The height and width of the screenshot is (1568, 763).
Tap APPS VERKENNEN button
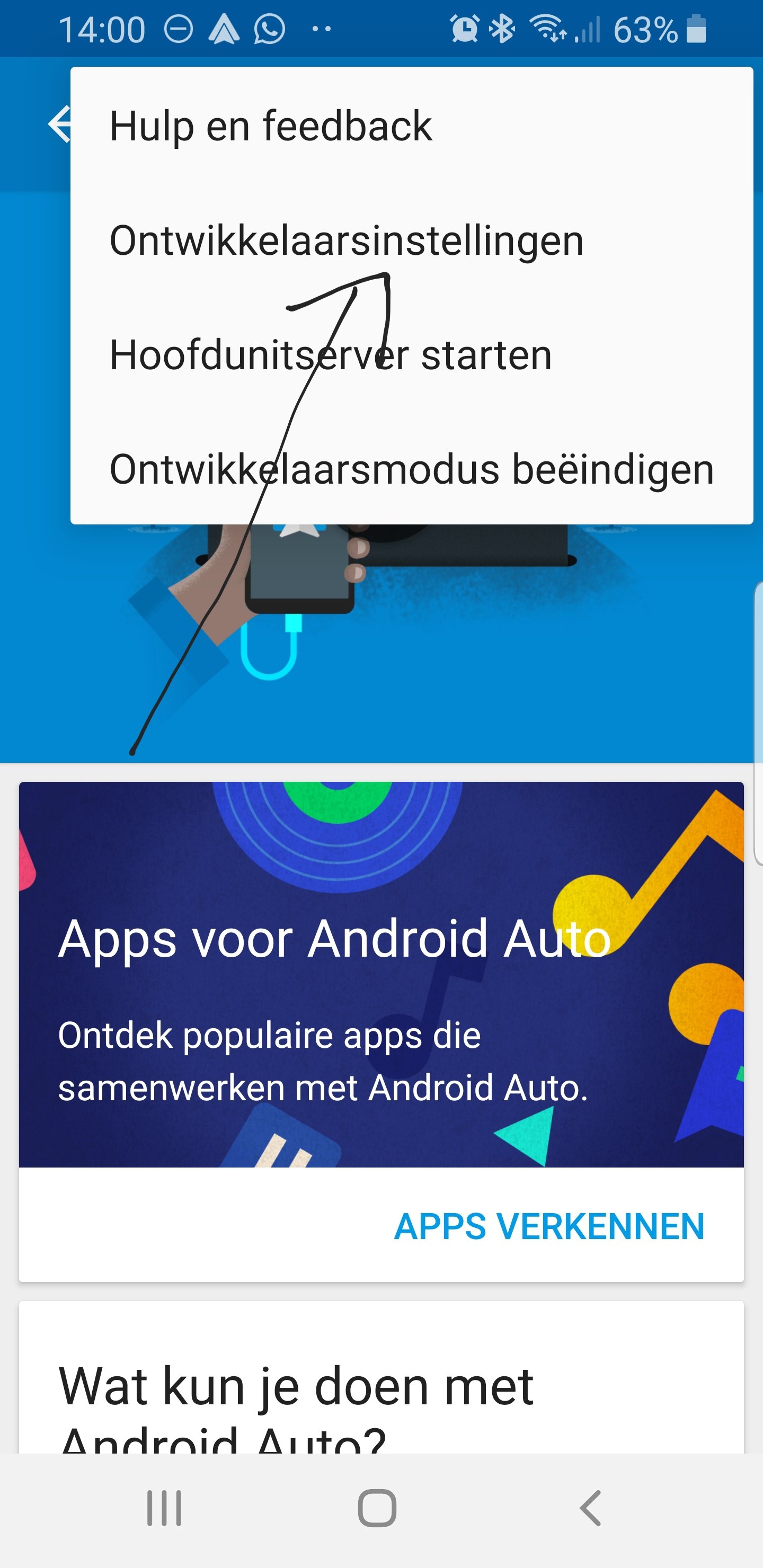pyautogui.click(x=548, y=1226)
